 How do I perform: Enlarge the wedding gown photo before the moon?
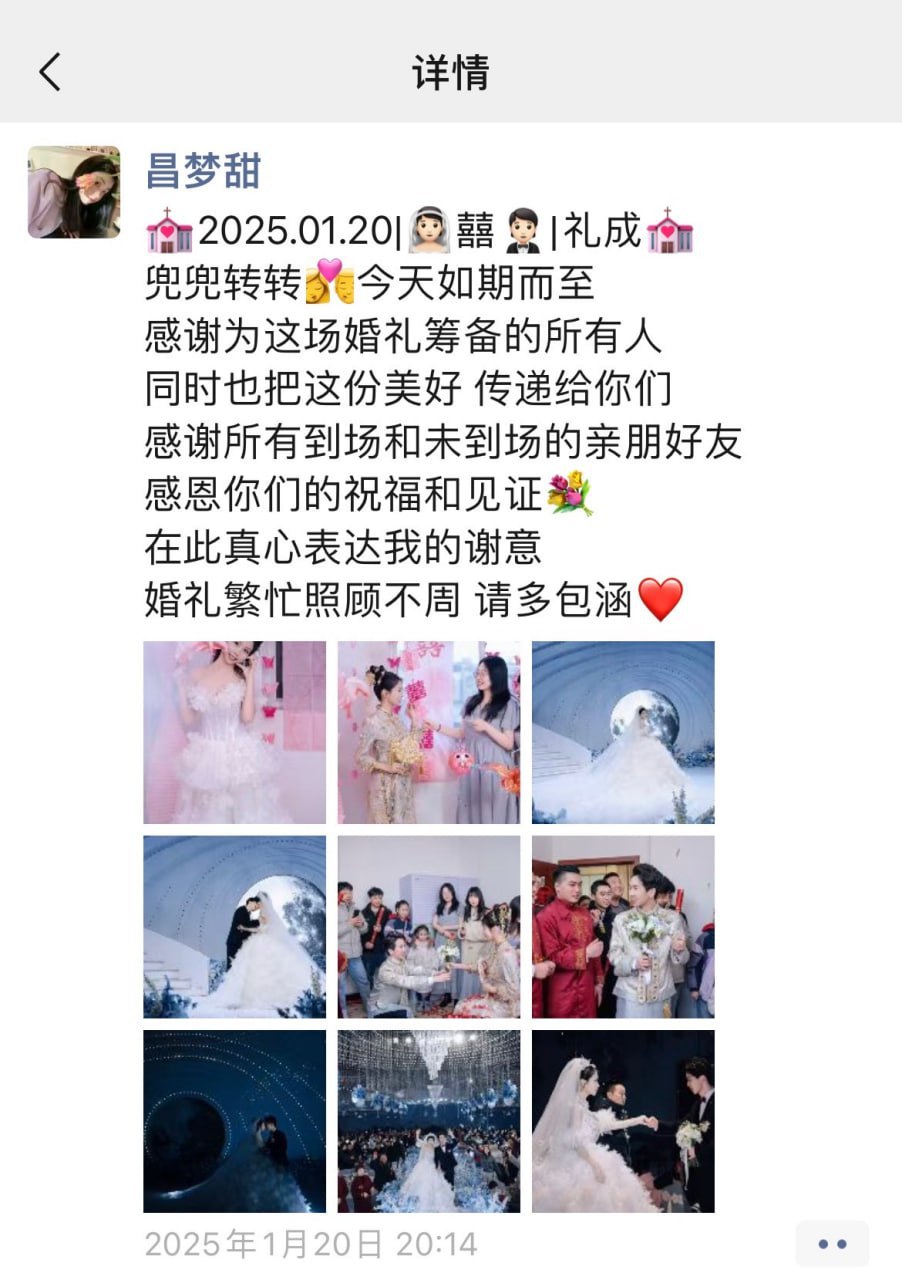[x=623, y=732]
